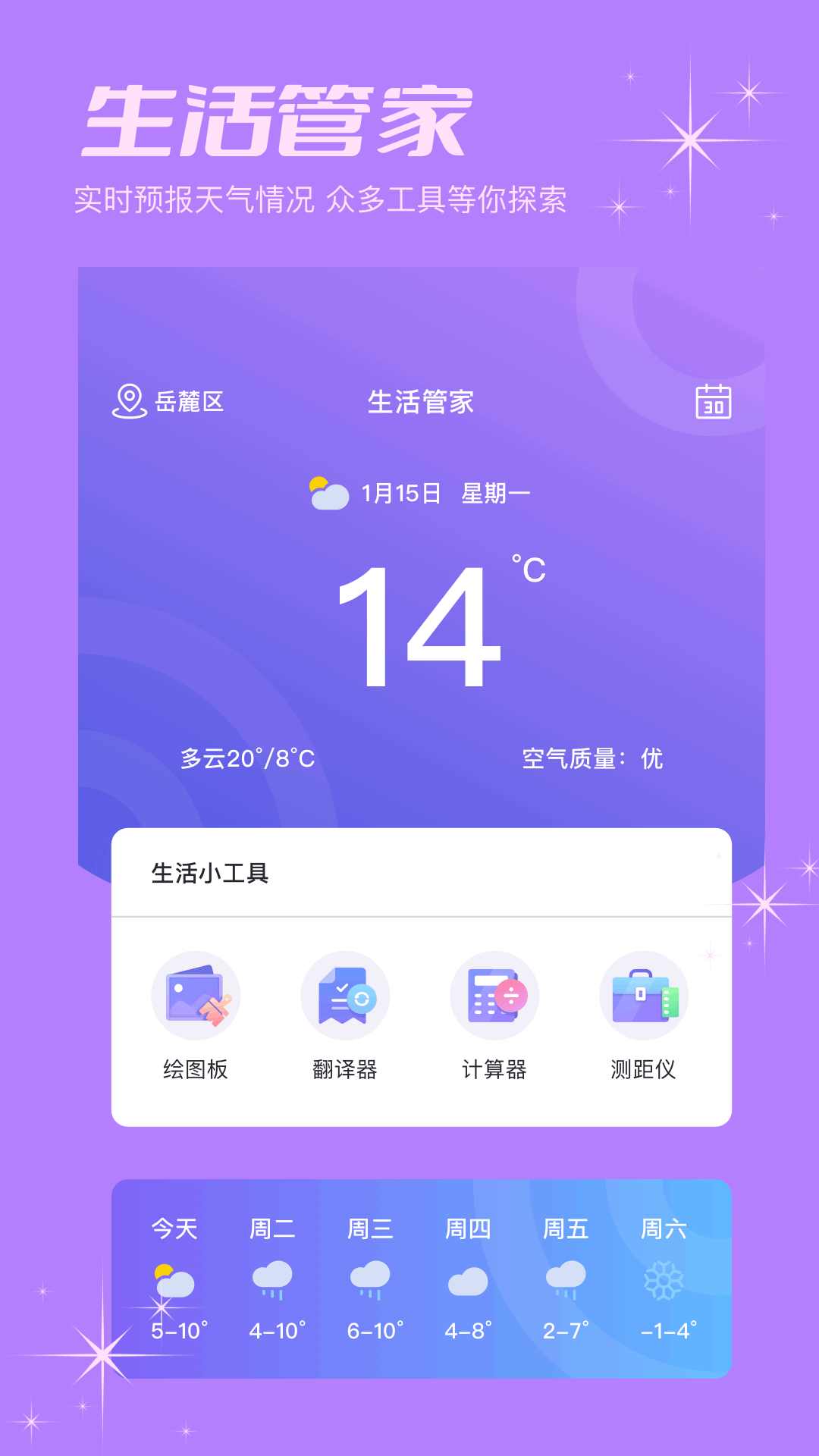Tap today's sun-and-cloud weather icon

(173, 1278)
